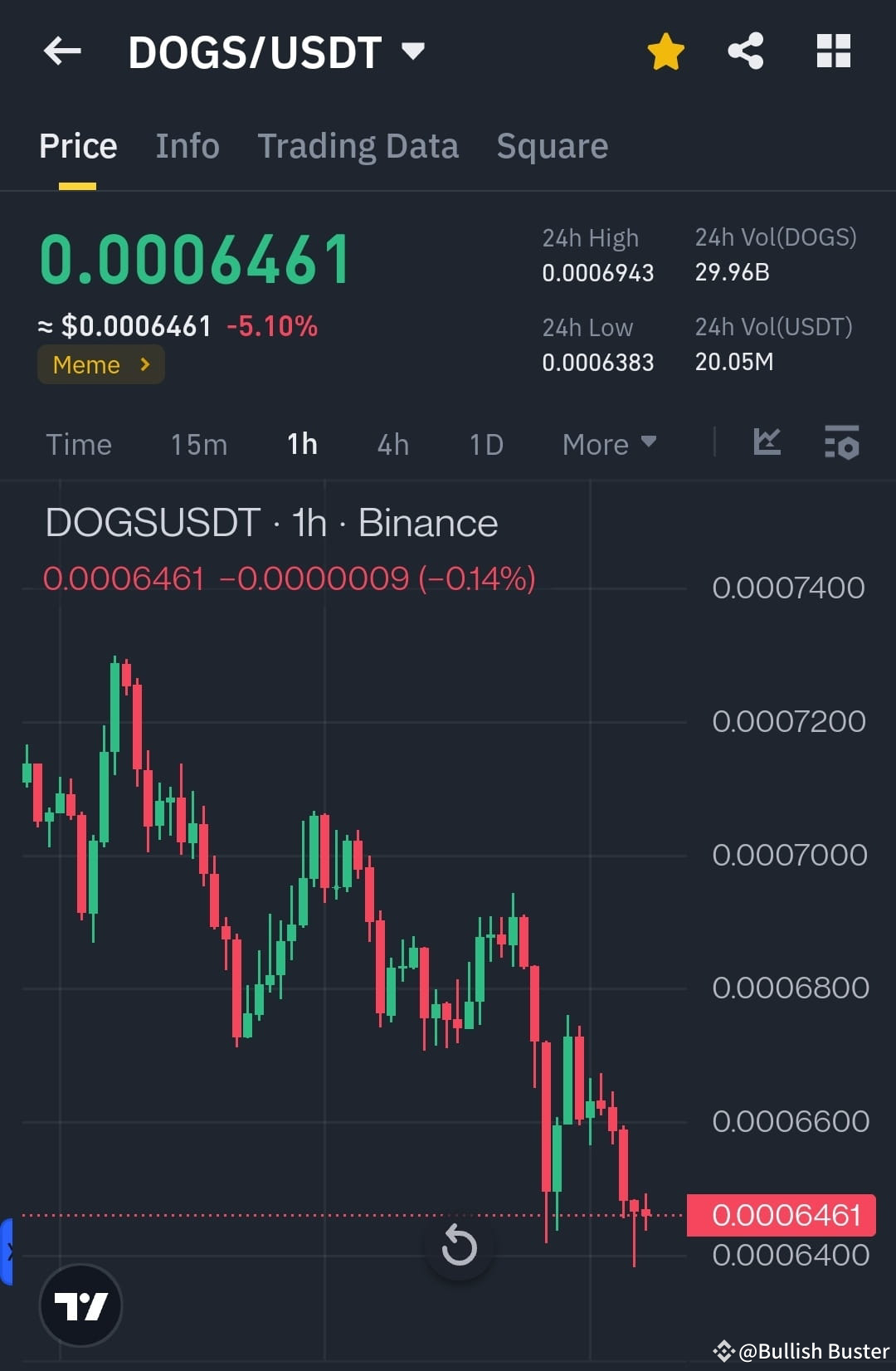Add DOGS/USDT to favorites via star icon
This screenshot has height=1371, width=896.
pos(665,51)
